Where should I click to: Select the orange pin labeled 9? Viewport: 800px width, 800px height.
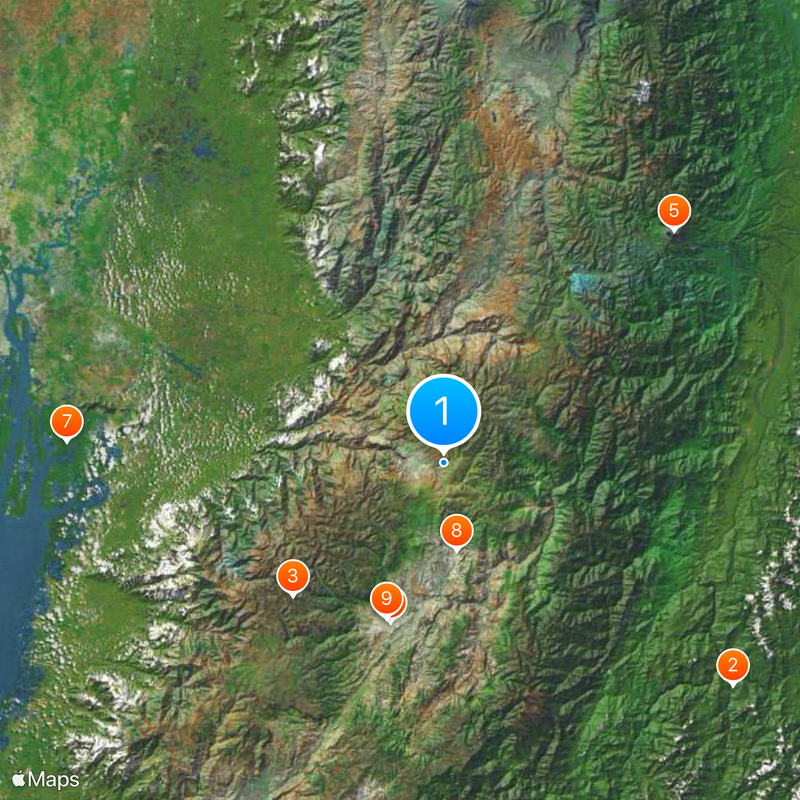[x=386, y=598]
